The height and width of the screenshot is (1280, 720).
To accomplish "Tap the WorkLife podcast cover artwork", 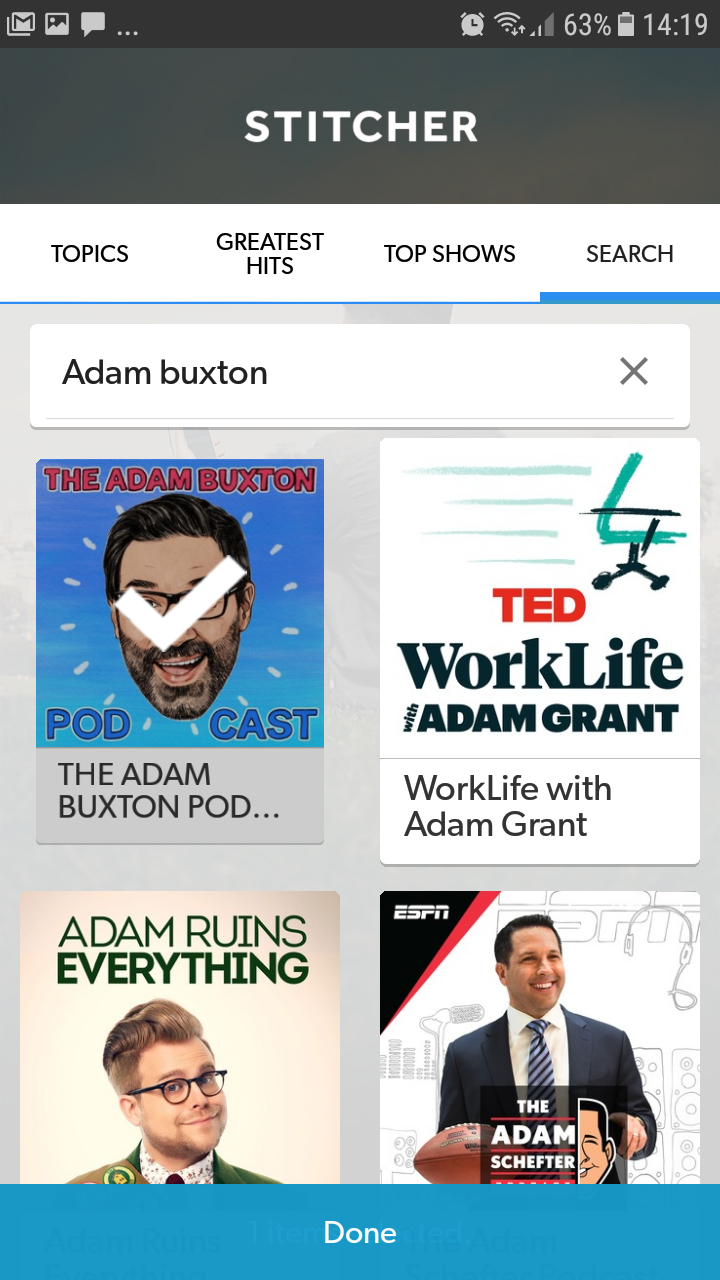I will [x=540, y=595].
